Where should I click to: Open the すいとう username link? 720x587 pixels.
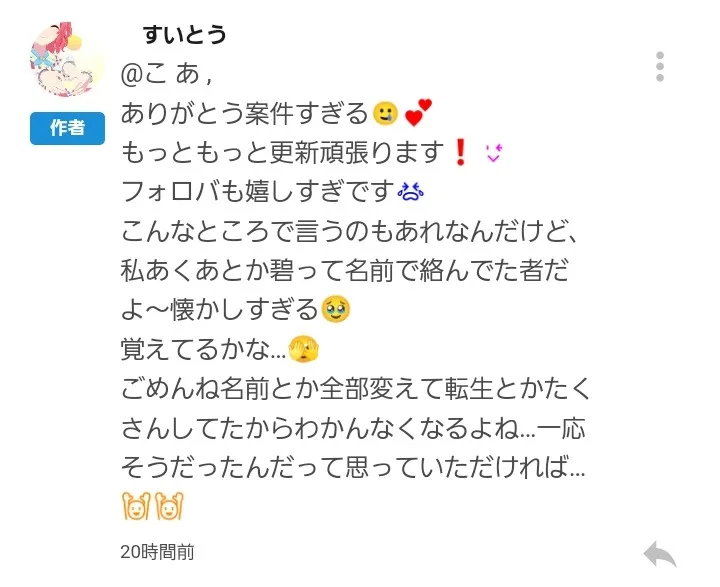tap(185, 35)
